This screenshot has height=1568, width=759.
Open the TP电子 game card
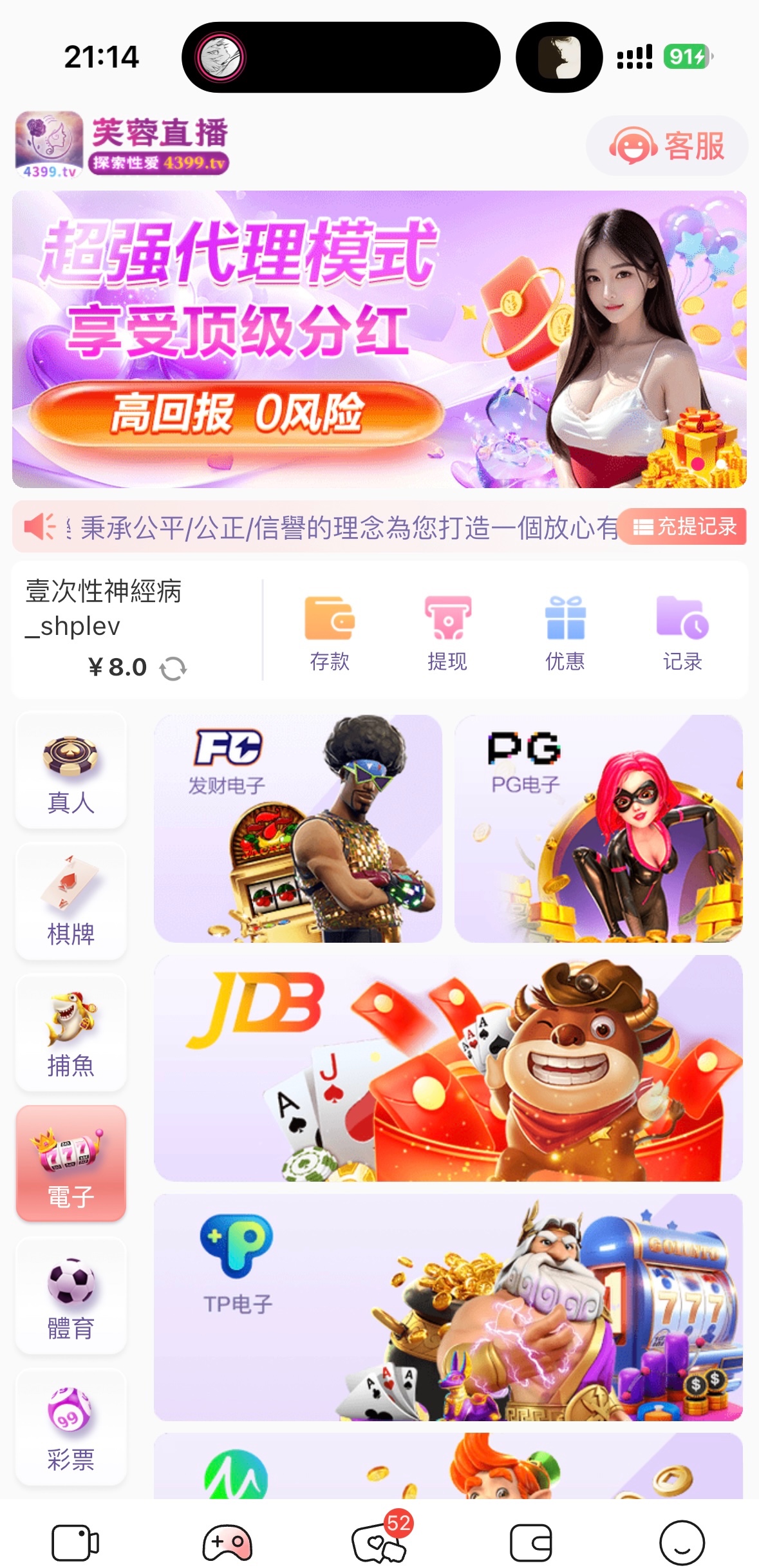[447, 1307]
